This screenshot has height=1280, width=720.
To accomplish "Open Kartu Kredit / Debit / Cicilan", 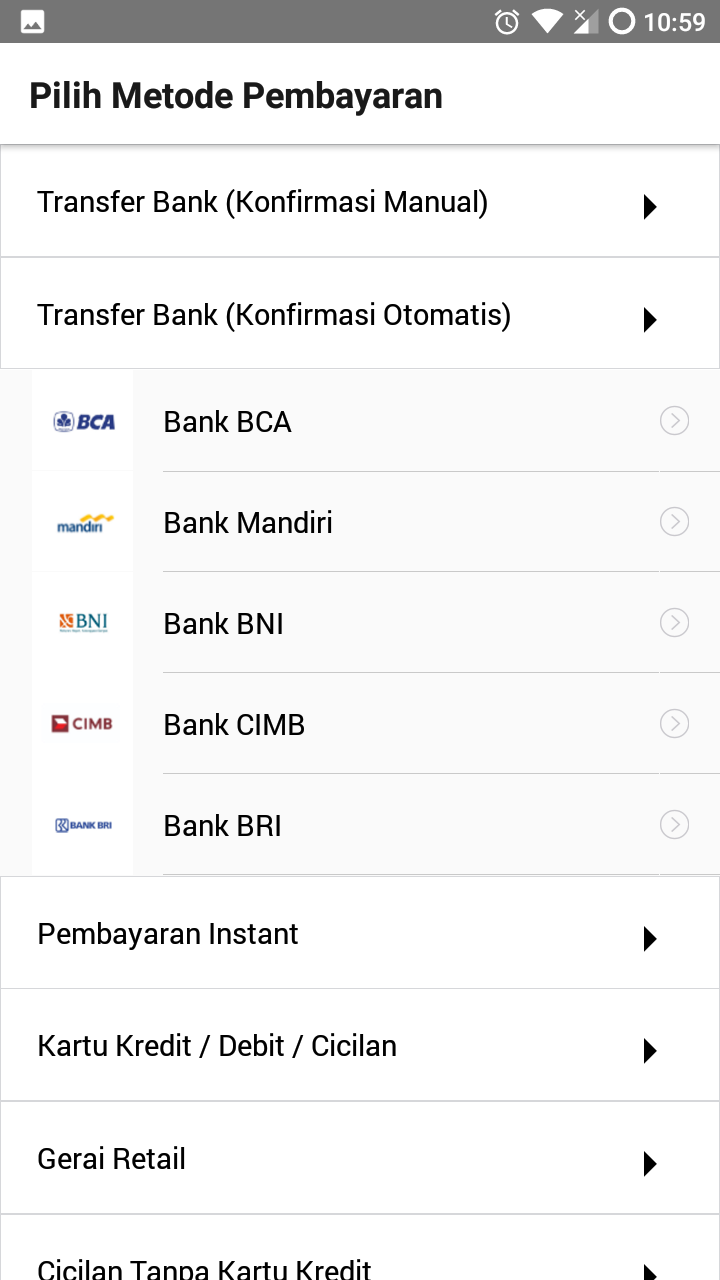I will [x=360, y=1046].
